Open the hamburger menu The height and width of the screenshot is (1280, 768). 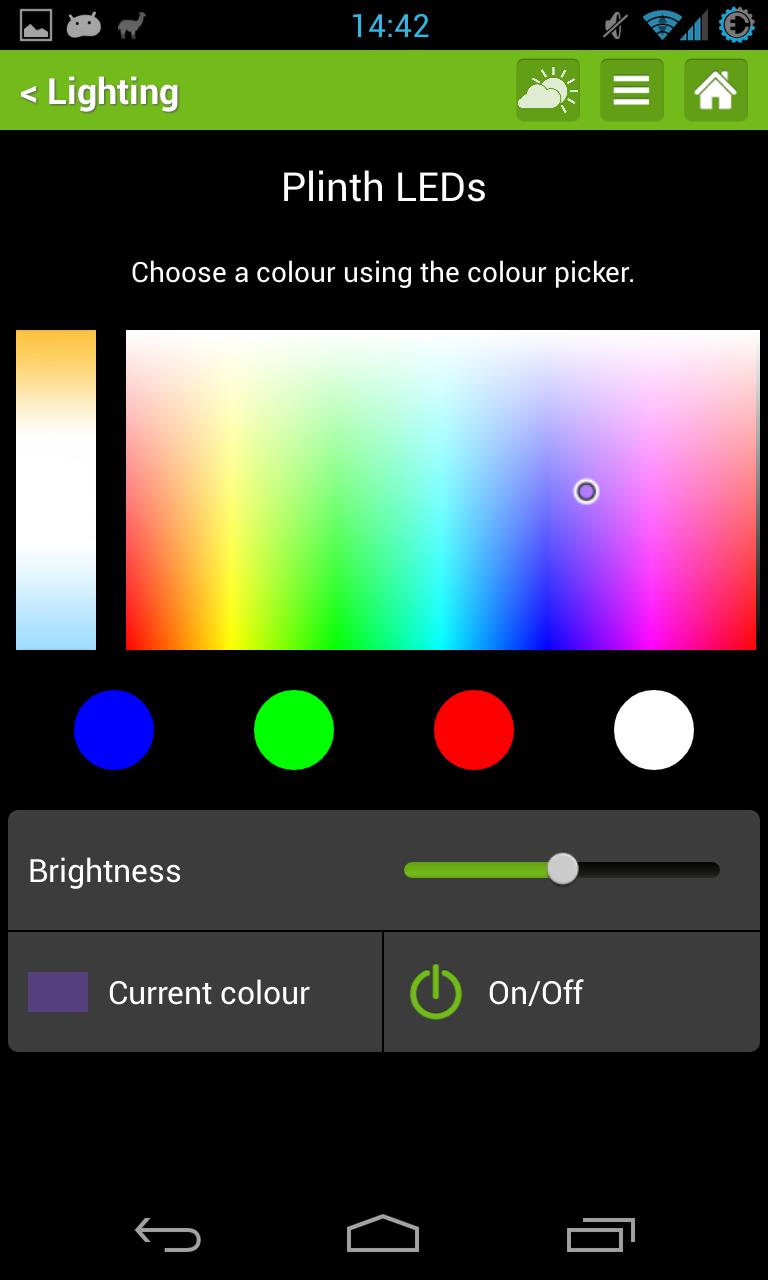coord(631,91)
